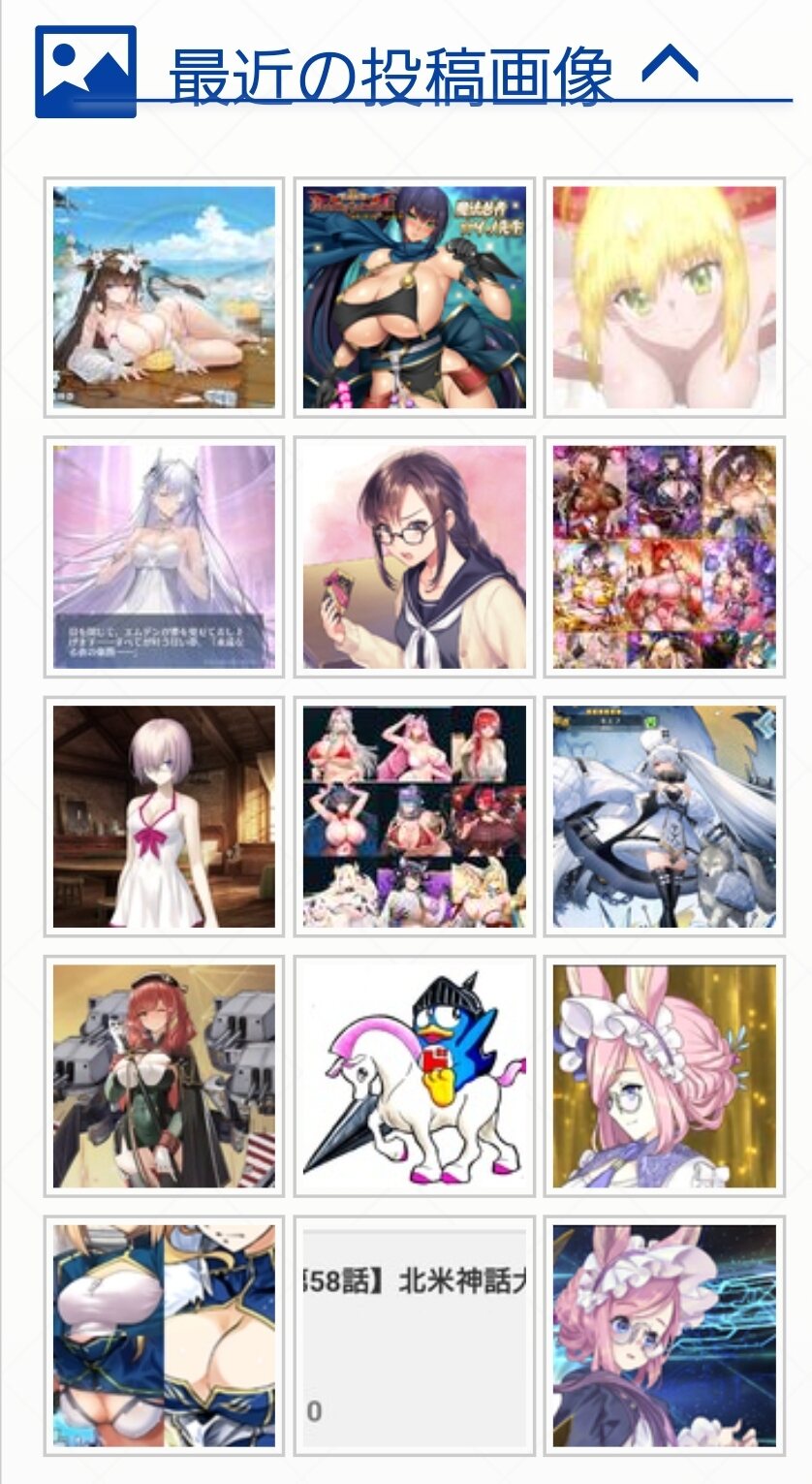Screen dimensions: 812x1484
Task: Open the 北米神話 text thumbnail
Action: (x=415, y=1336)
